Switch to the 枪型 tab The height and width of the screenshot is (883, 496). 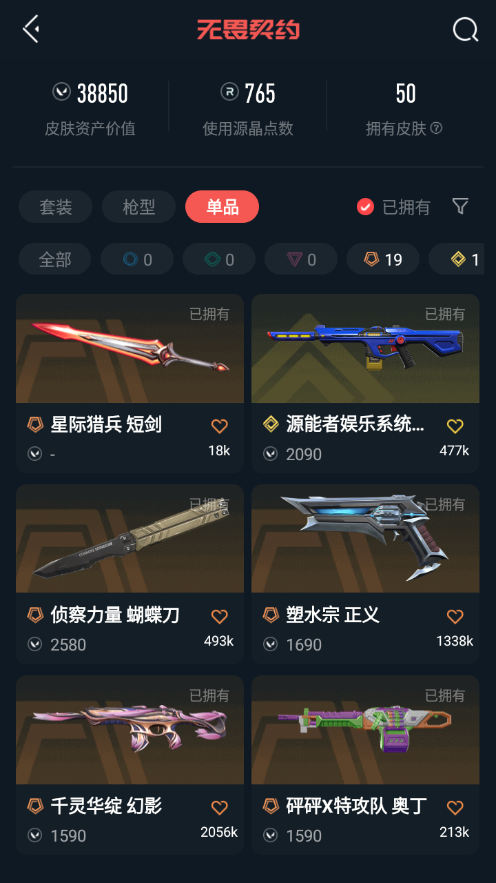click(x=138, y=207)
